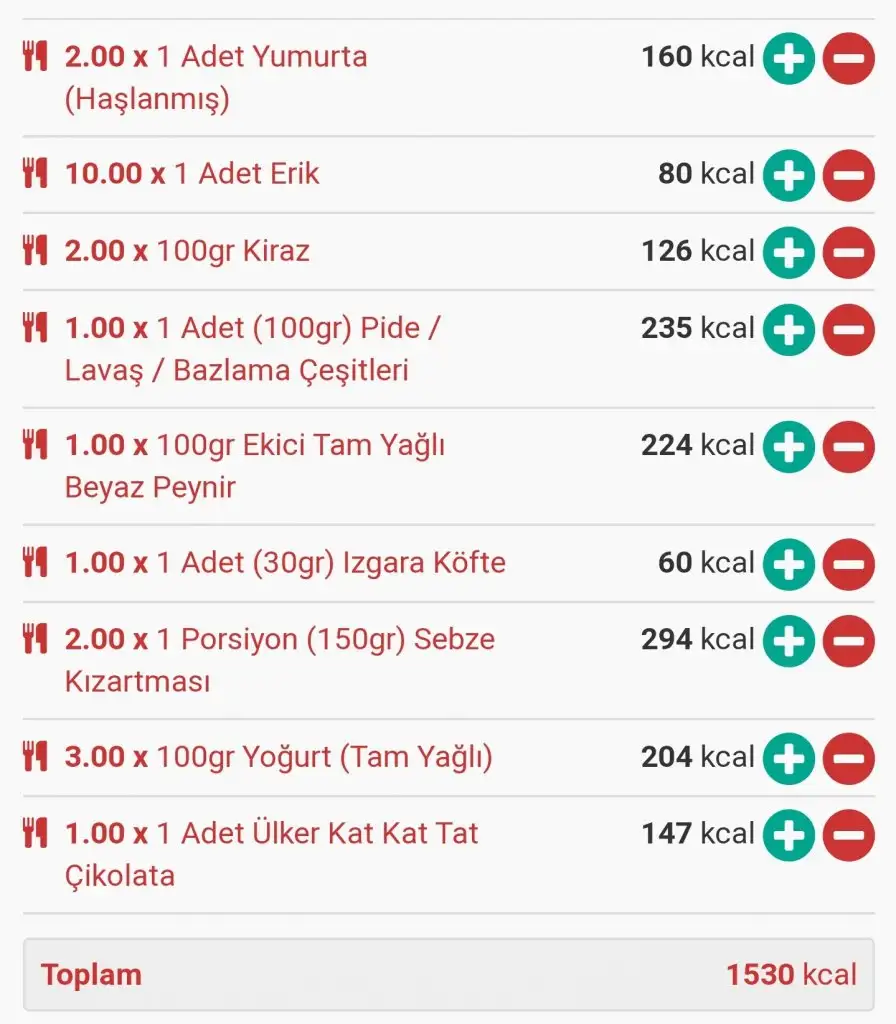Increase Pide / Lavaş / Bazlama amount
Image resolution: width=896 pixels, height=1024 pixels.
789,329
